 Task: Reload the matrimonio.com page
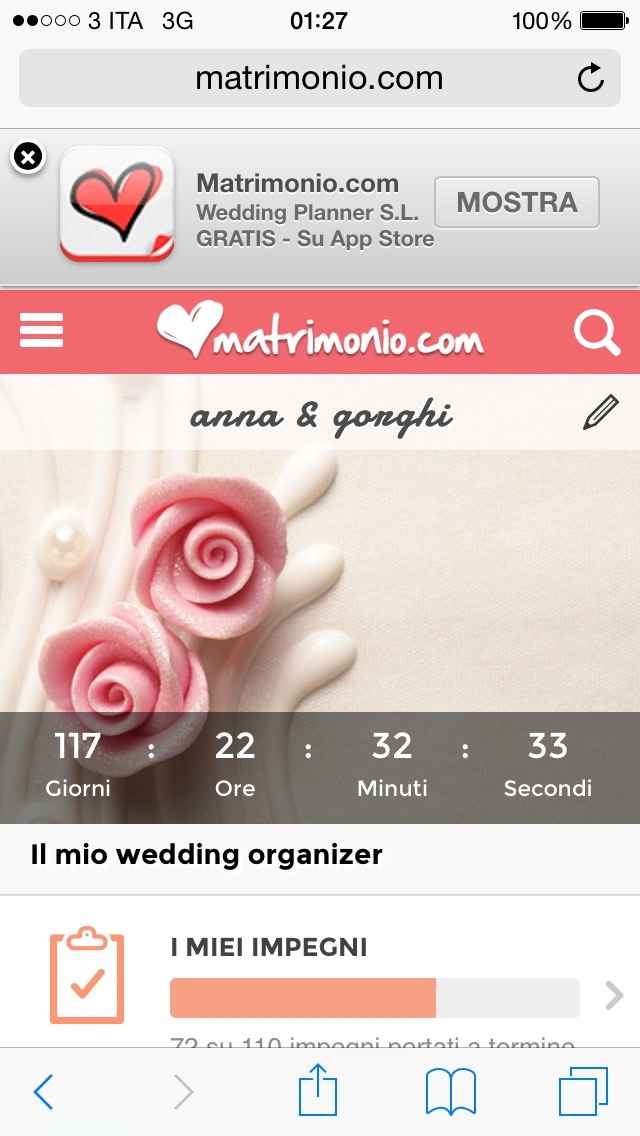591,78
